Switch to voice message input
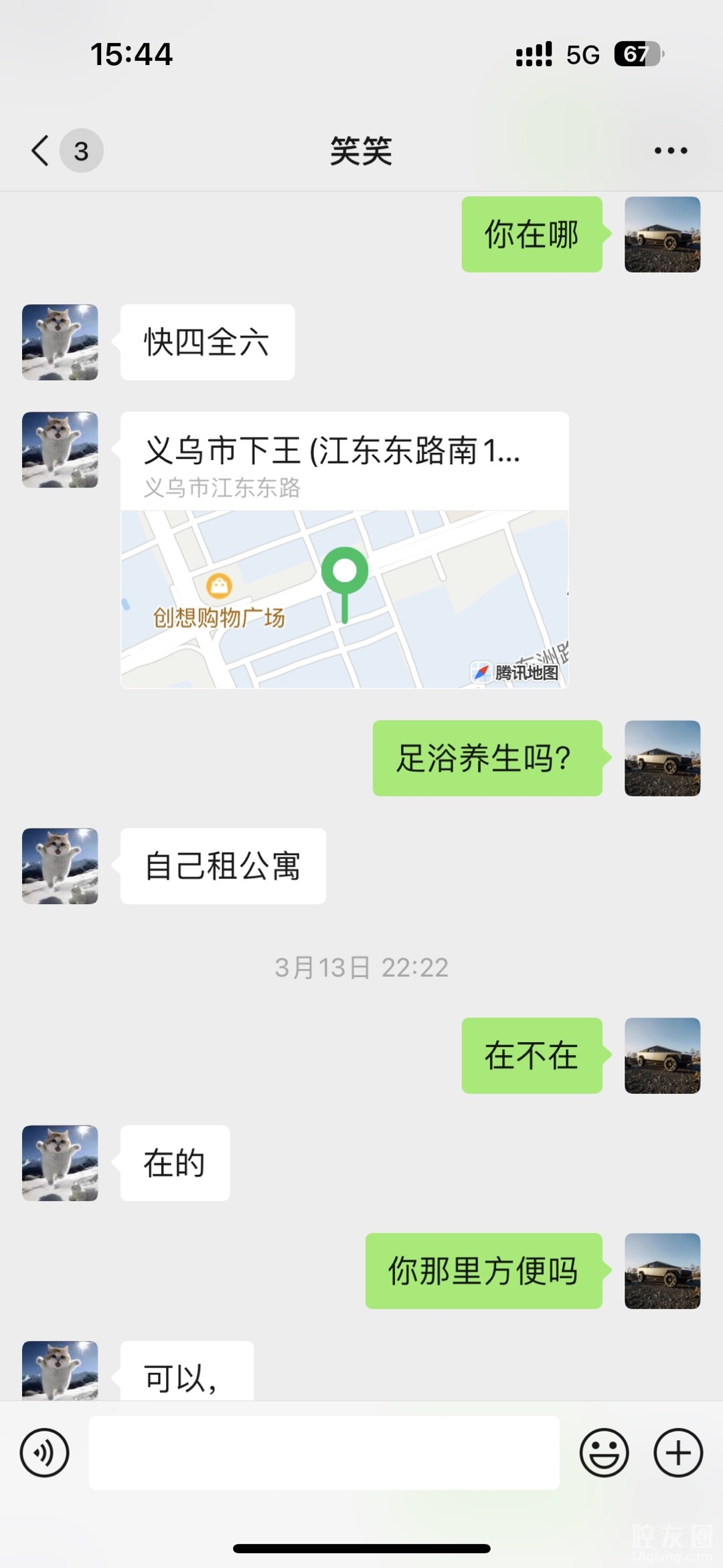This screenshot has height=1568, width=723. coord(45,1453)
